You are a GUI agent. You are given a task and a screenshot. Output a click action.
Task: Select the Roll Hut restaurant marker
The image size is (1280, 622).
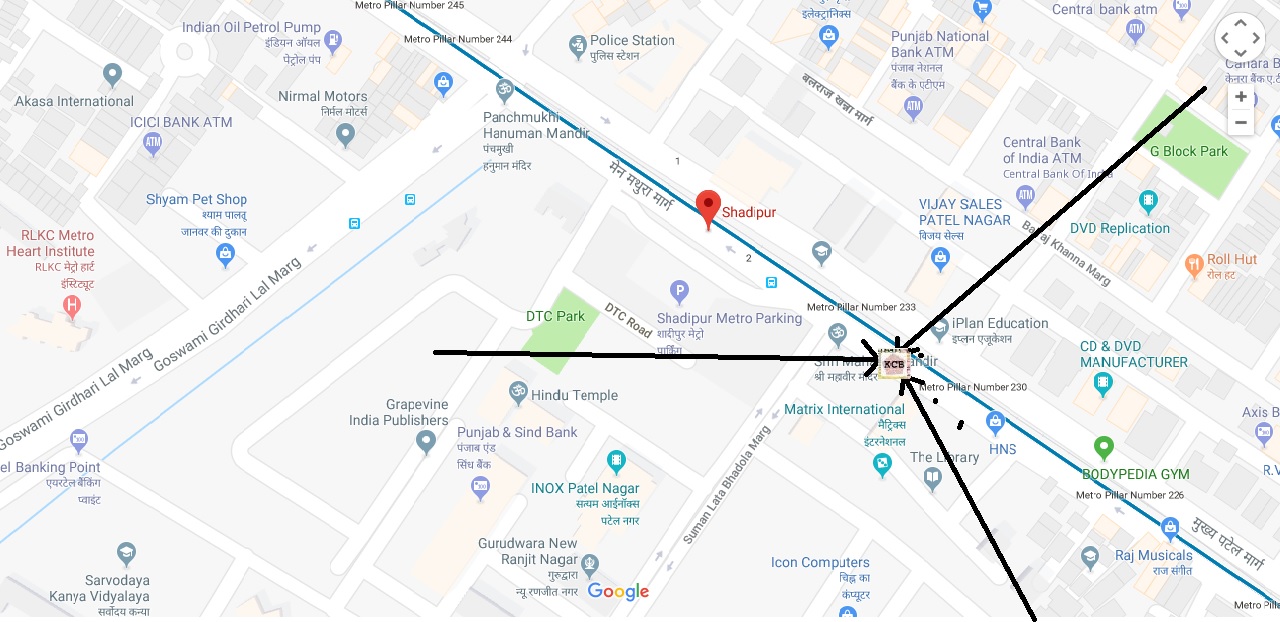(x=1193, y=265)
